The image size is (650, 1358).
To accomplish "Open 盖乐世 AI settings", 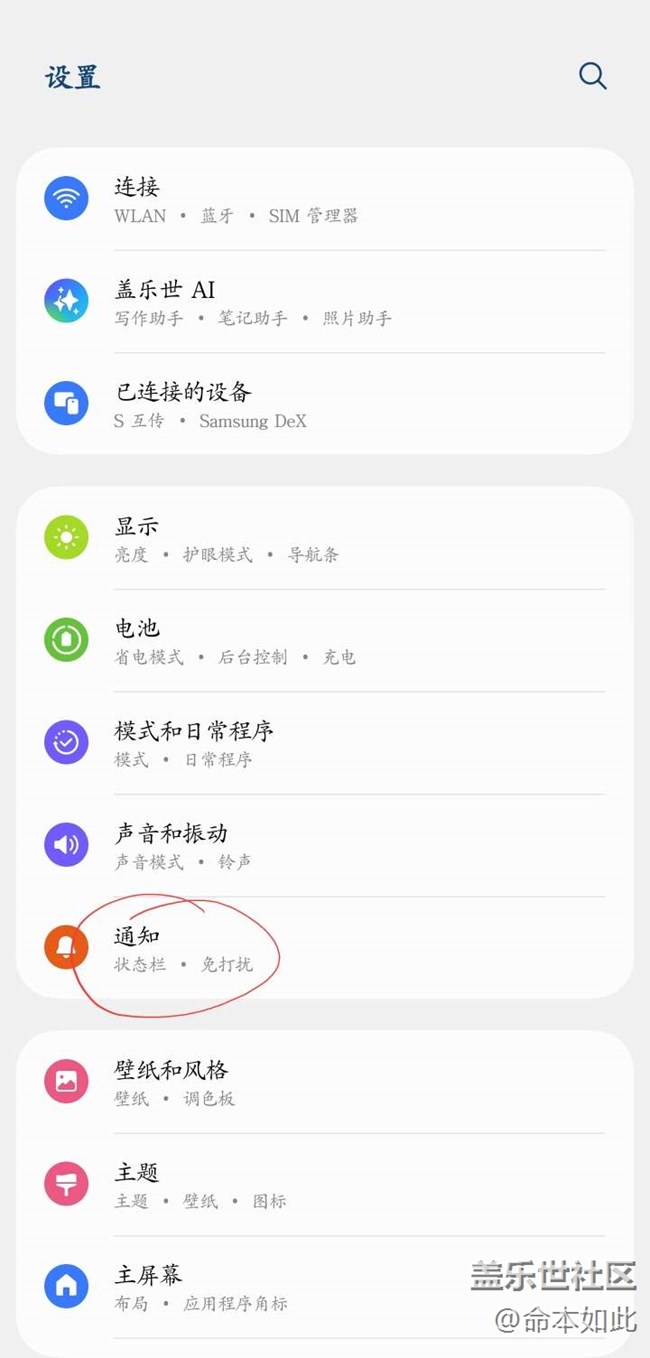I will click(325, 301).
